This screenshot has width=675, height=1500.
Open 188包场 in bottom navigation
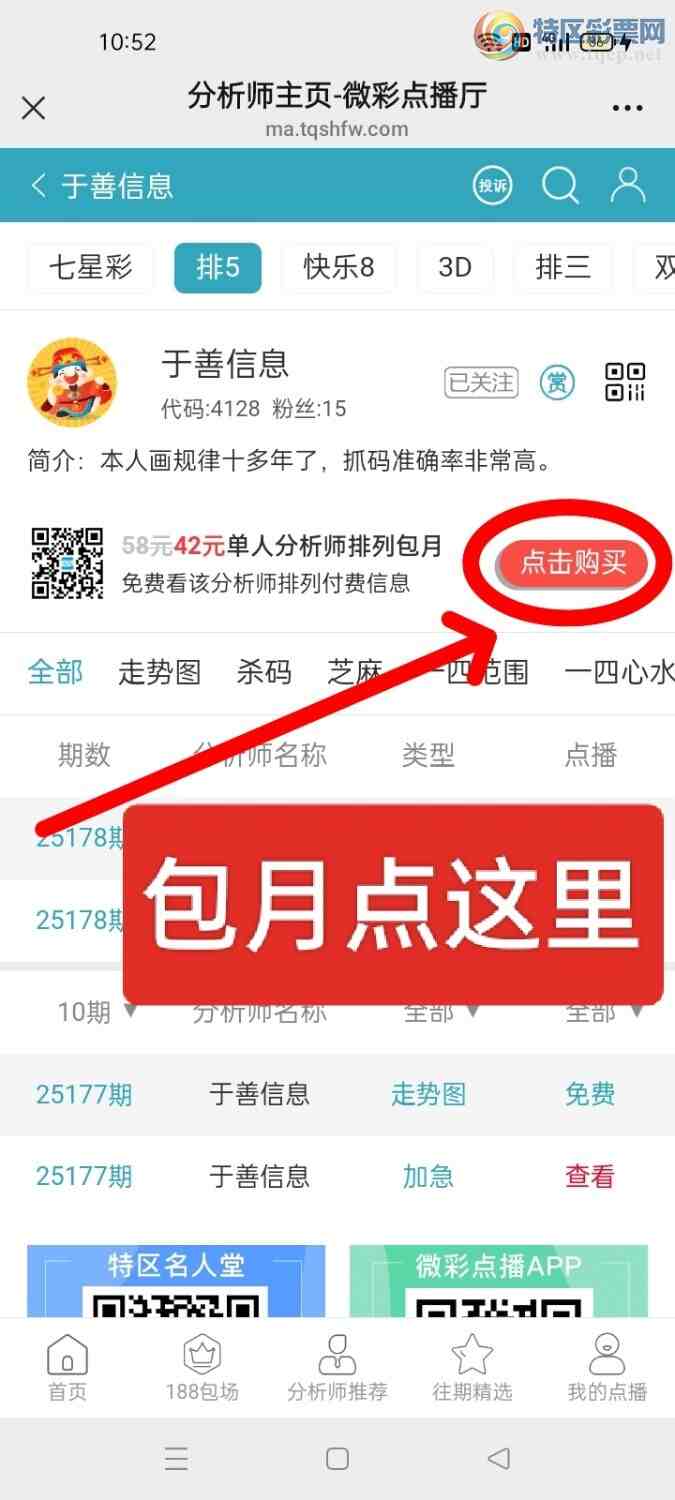(x=202, y=1368)
